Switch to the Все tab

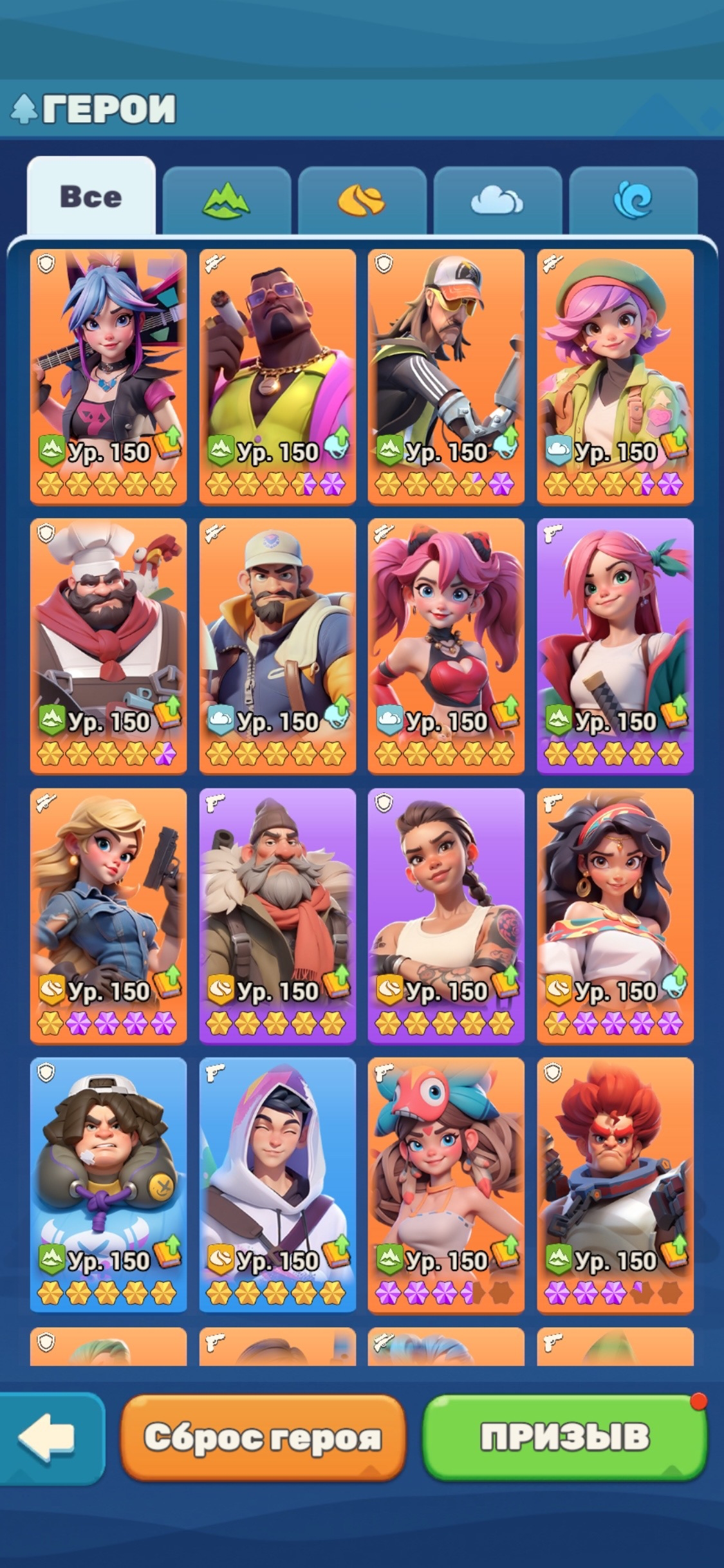[91, 197]
